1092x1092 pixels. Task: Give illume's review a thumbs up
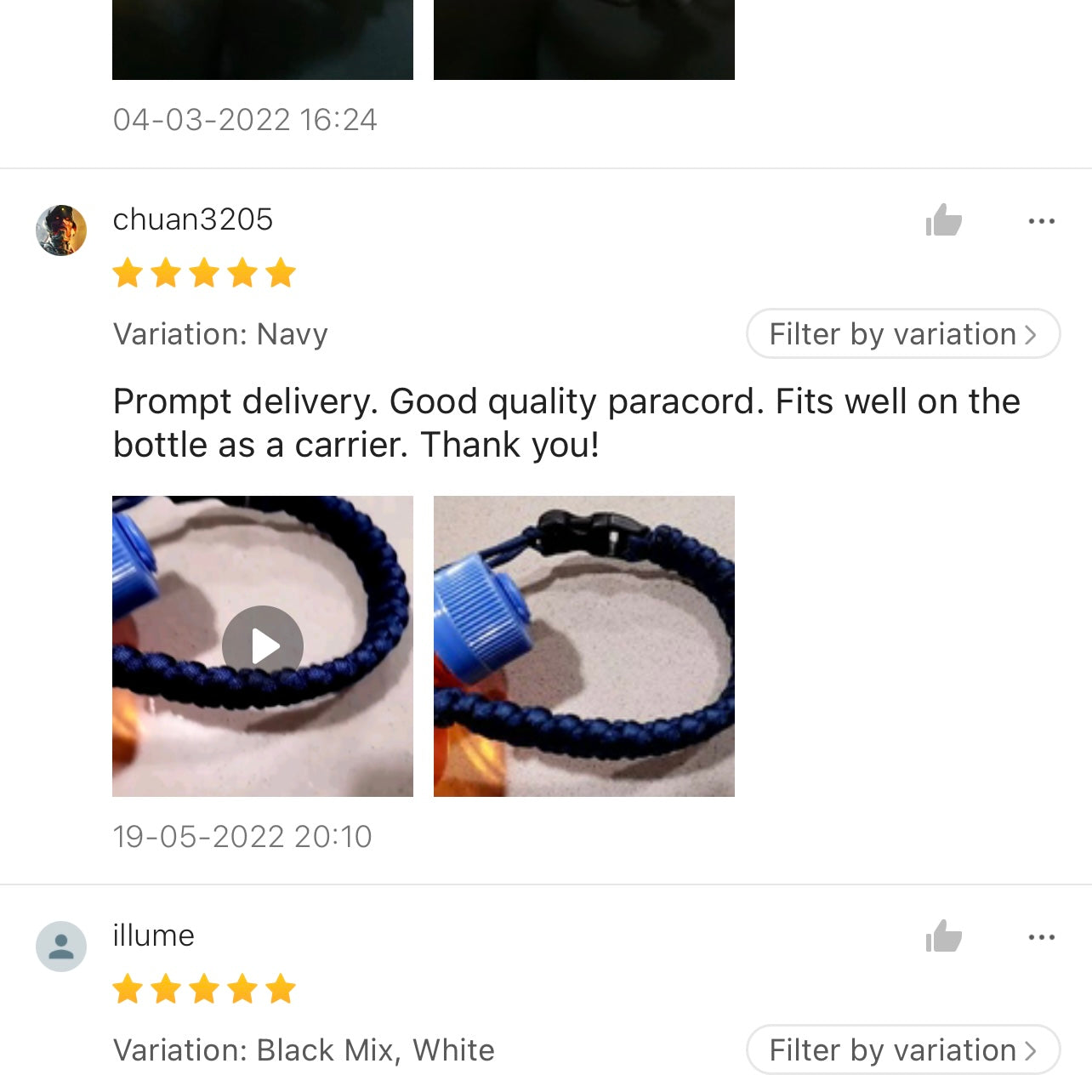pos(943,937)
